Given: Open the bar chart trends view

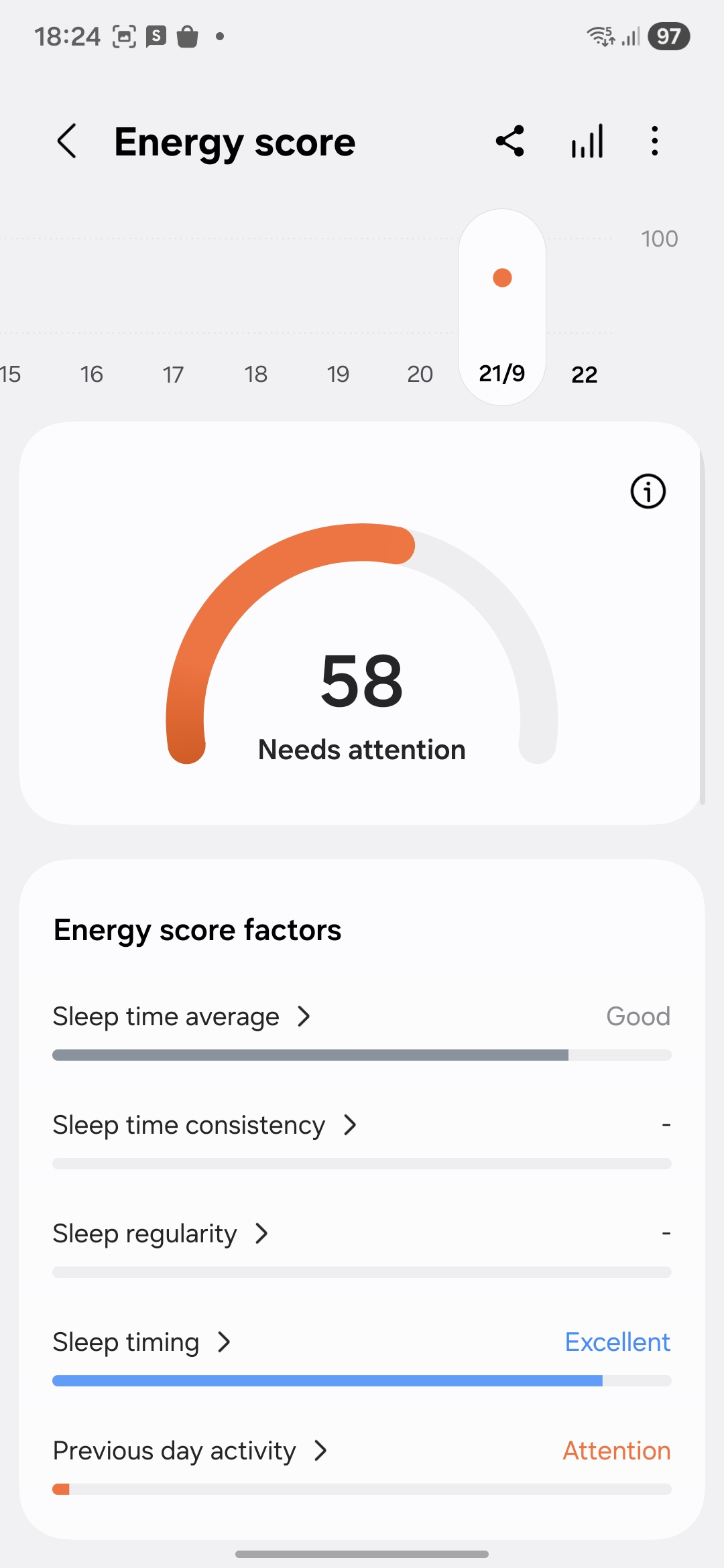Looking at the screenshot, I should click(587, 141).
